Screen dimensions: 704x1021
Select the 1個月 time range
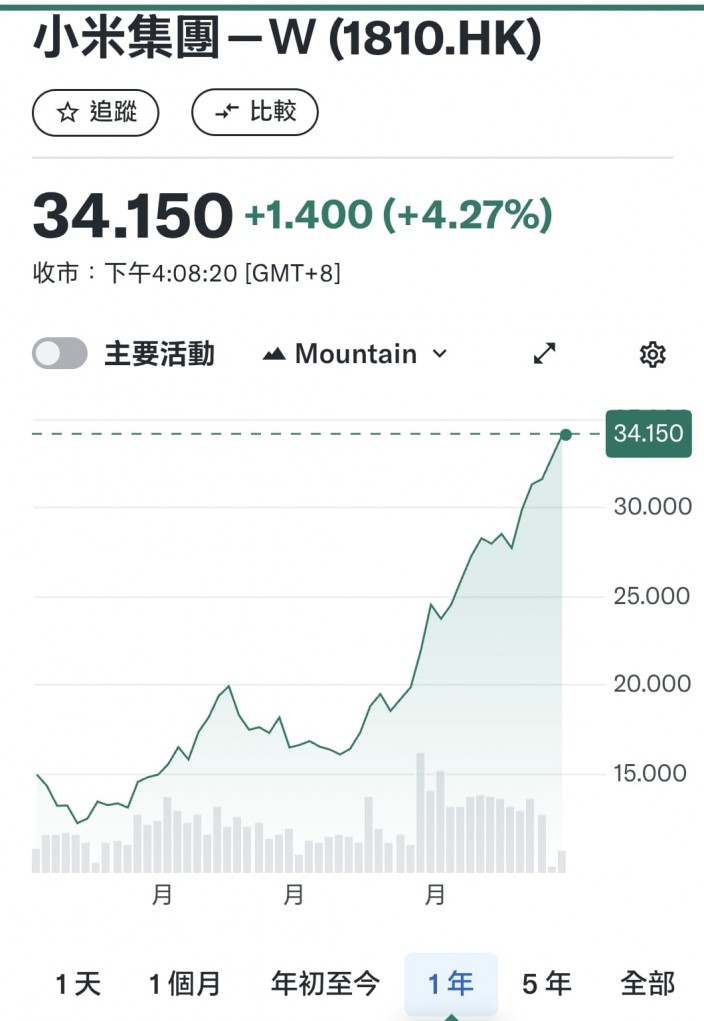[x=184, y=983]
